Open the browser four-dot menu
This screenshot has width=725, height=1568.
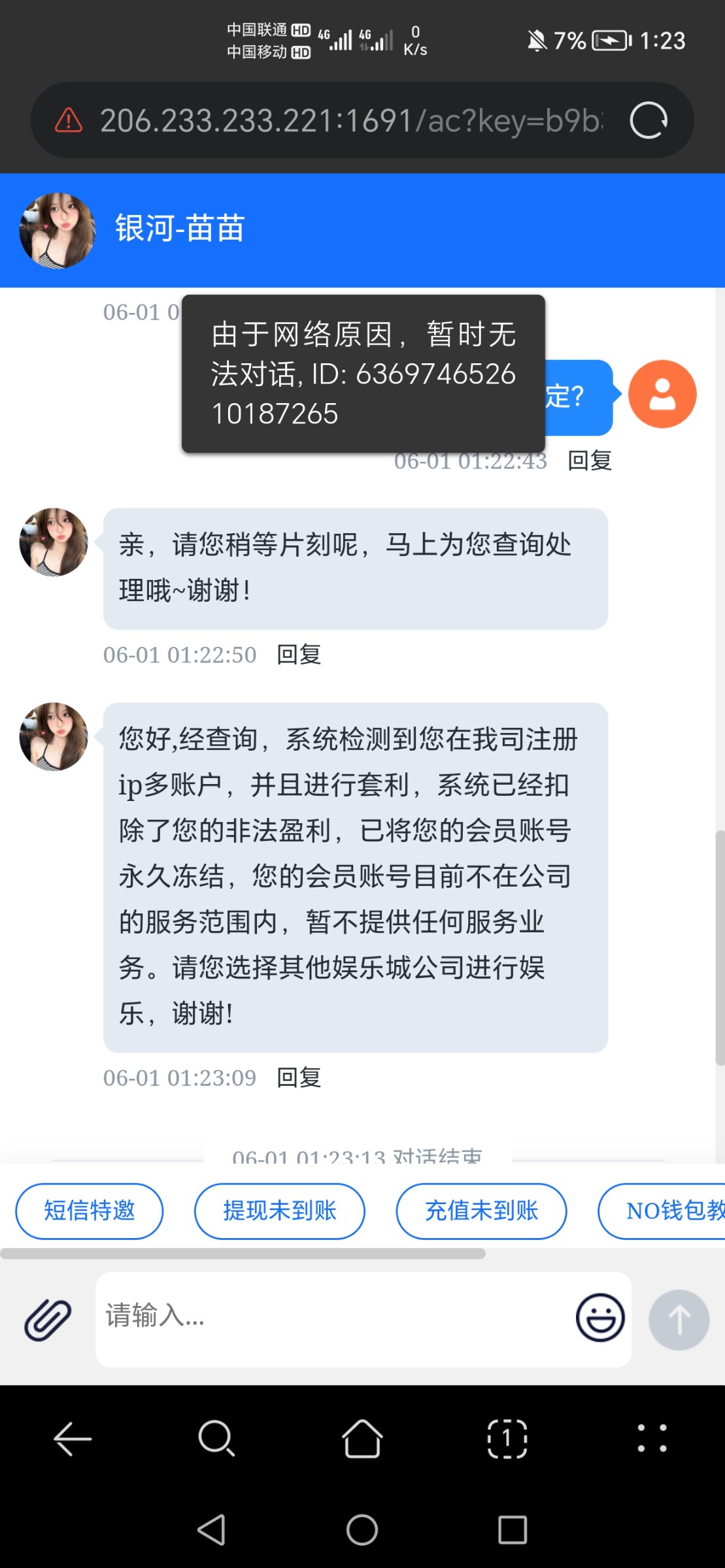pyautogui.click(x=652, y=1438)
